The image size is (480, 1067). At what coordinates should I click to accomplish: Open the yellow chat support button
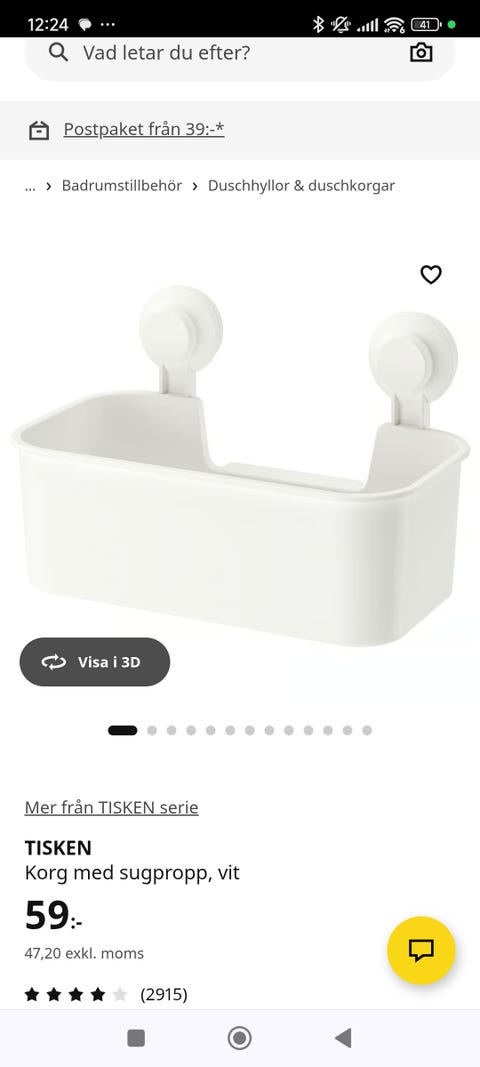point(421,951)
